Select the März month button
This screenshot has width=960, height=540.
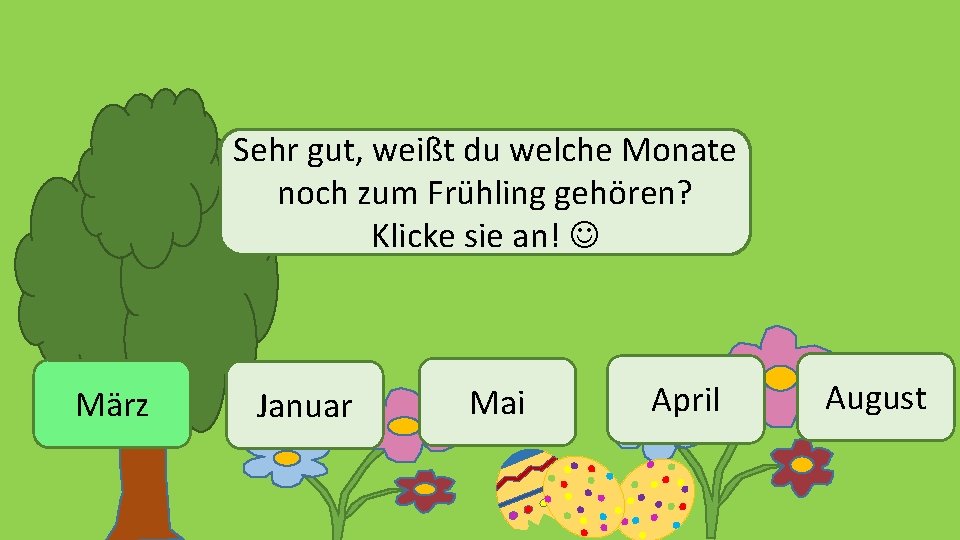tap(111, 404)
